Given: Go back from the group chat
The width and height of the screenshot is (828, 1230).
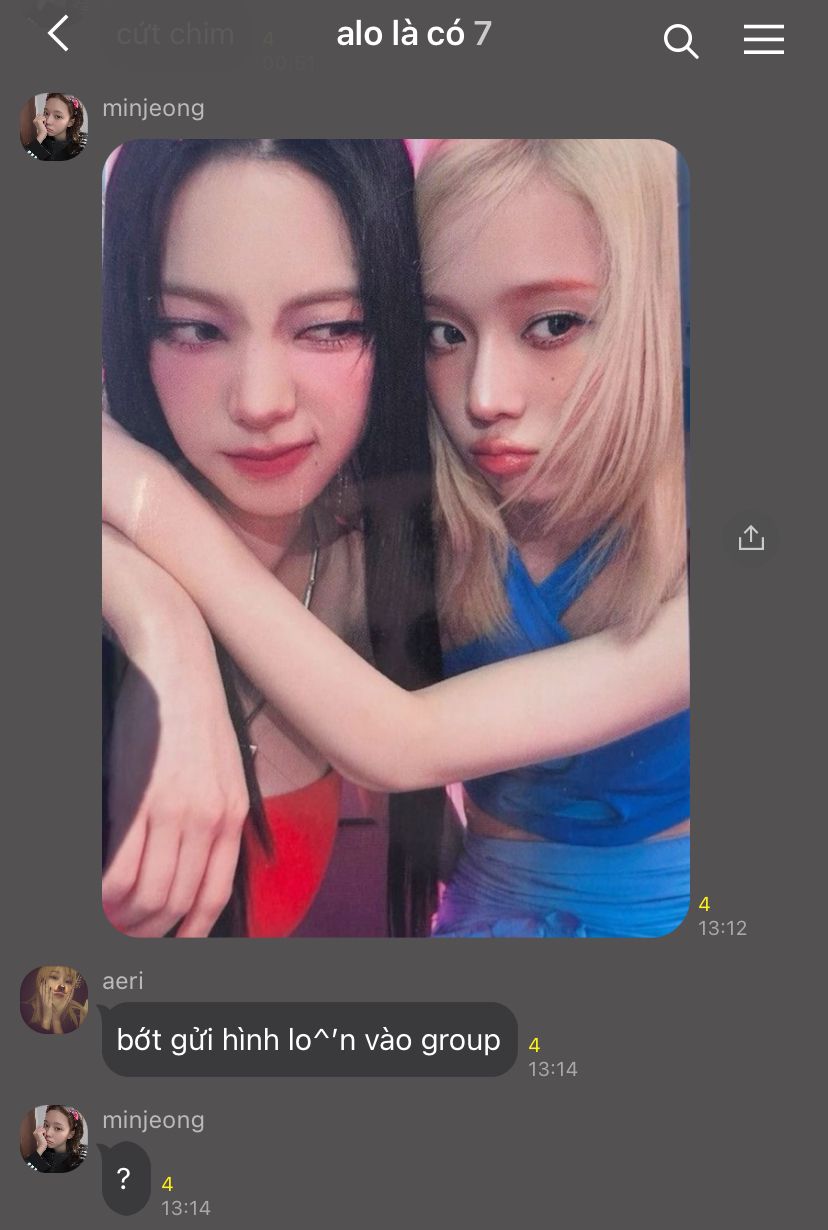Looking at the screenshot, I should coord(58,35).
